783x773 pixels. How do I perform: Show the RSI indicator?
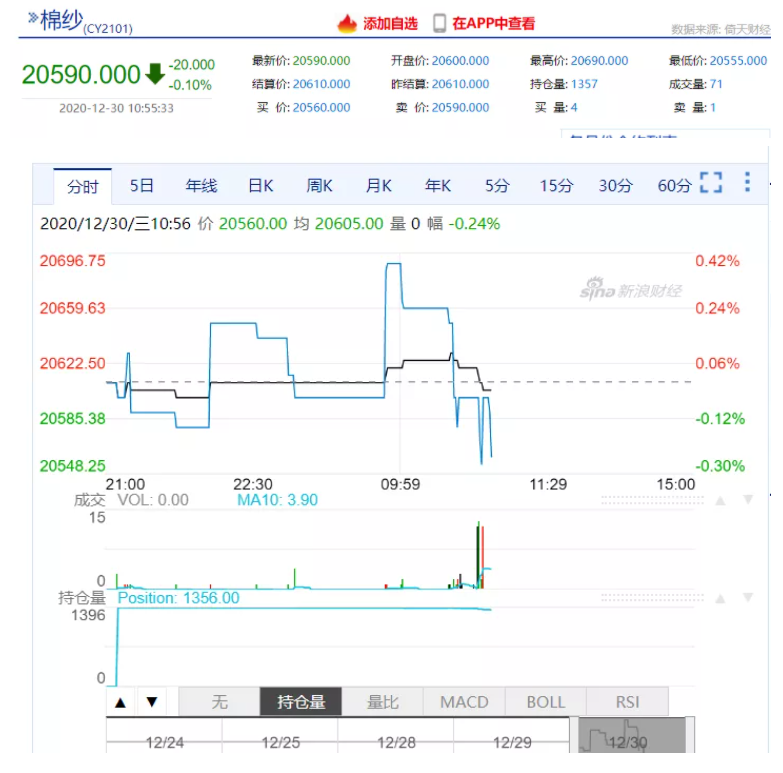(627, 702)
